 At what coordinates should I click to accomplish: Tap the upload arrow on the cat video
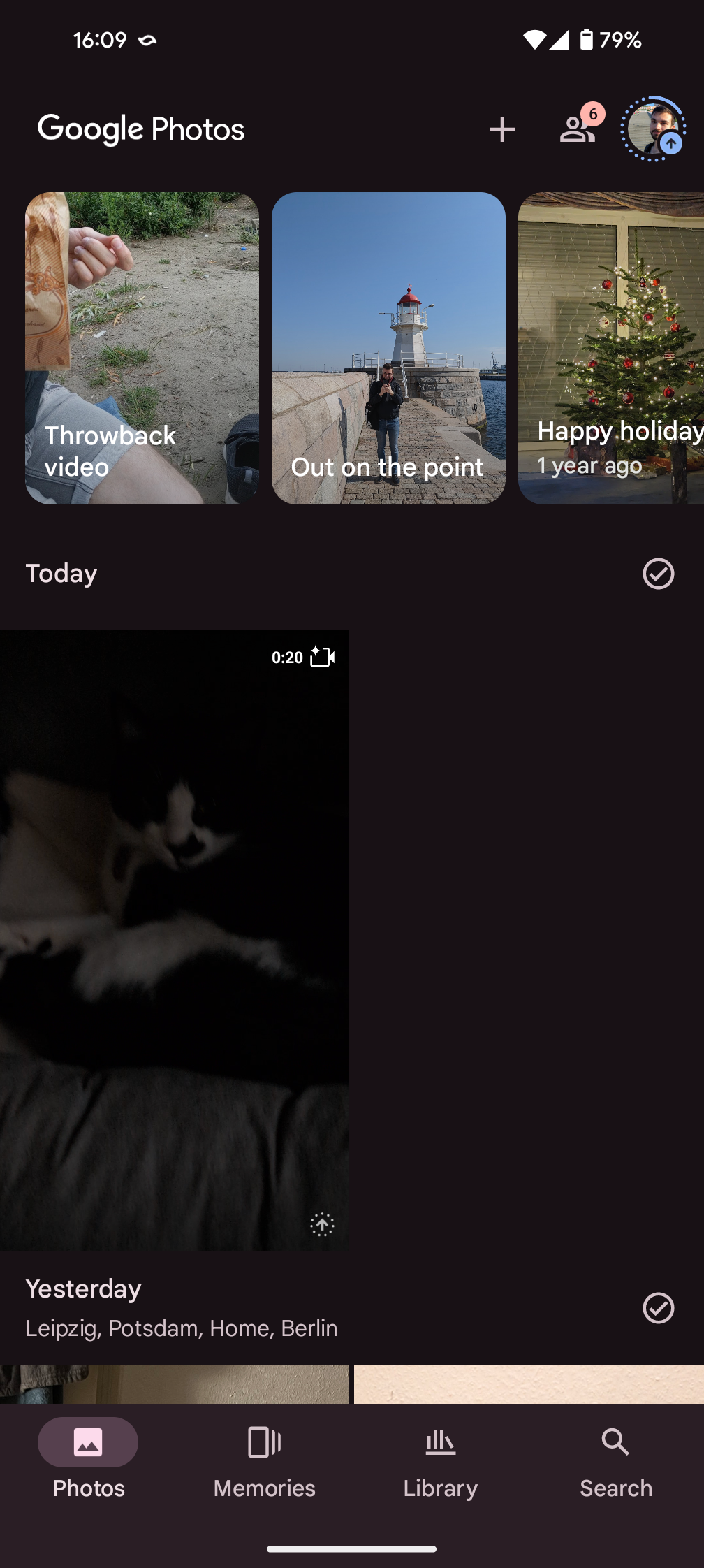[x=322, y=1224]
